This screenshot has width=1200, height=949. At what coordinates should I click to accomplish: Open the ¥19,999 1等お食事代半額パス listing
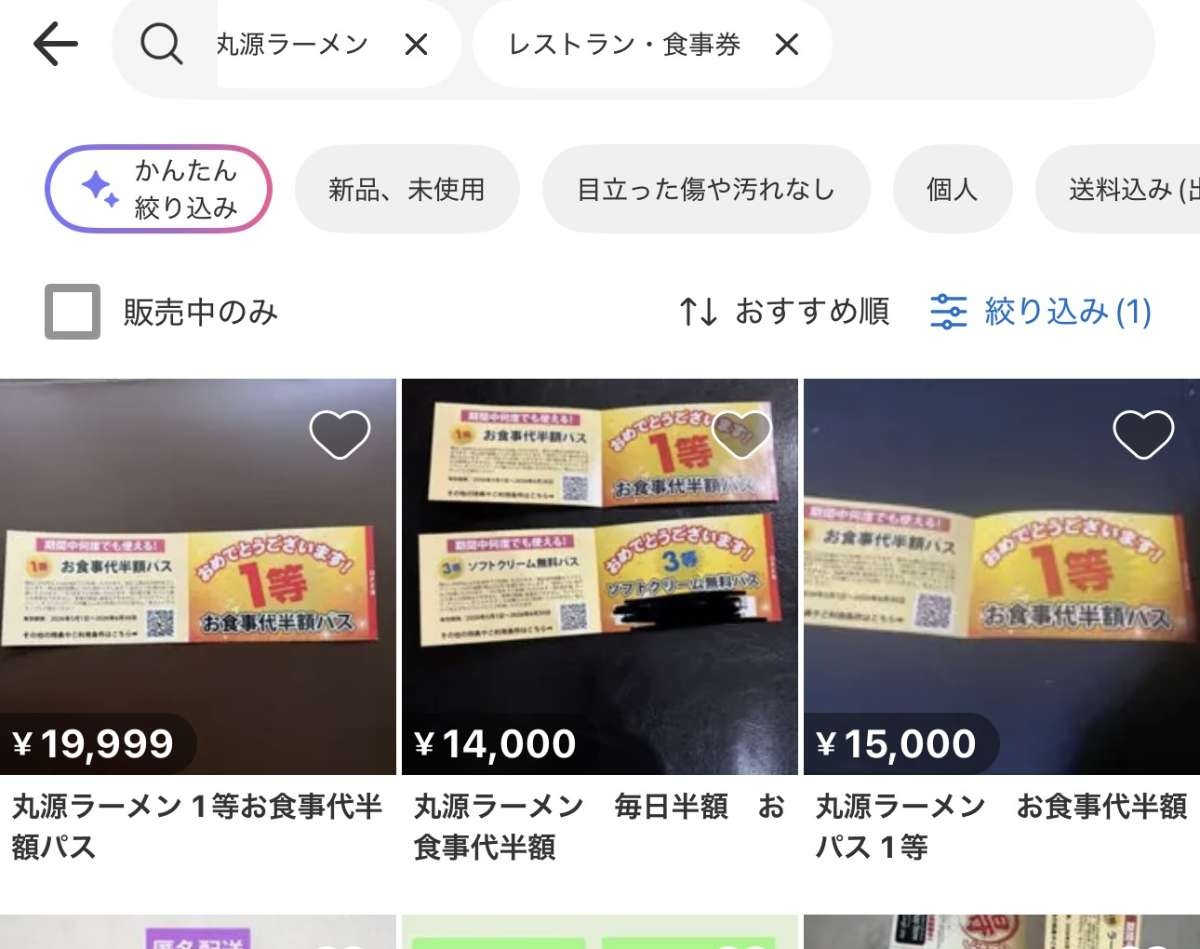(x=198, y=600)
